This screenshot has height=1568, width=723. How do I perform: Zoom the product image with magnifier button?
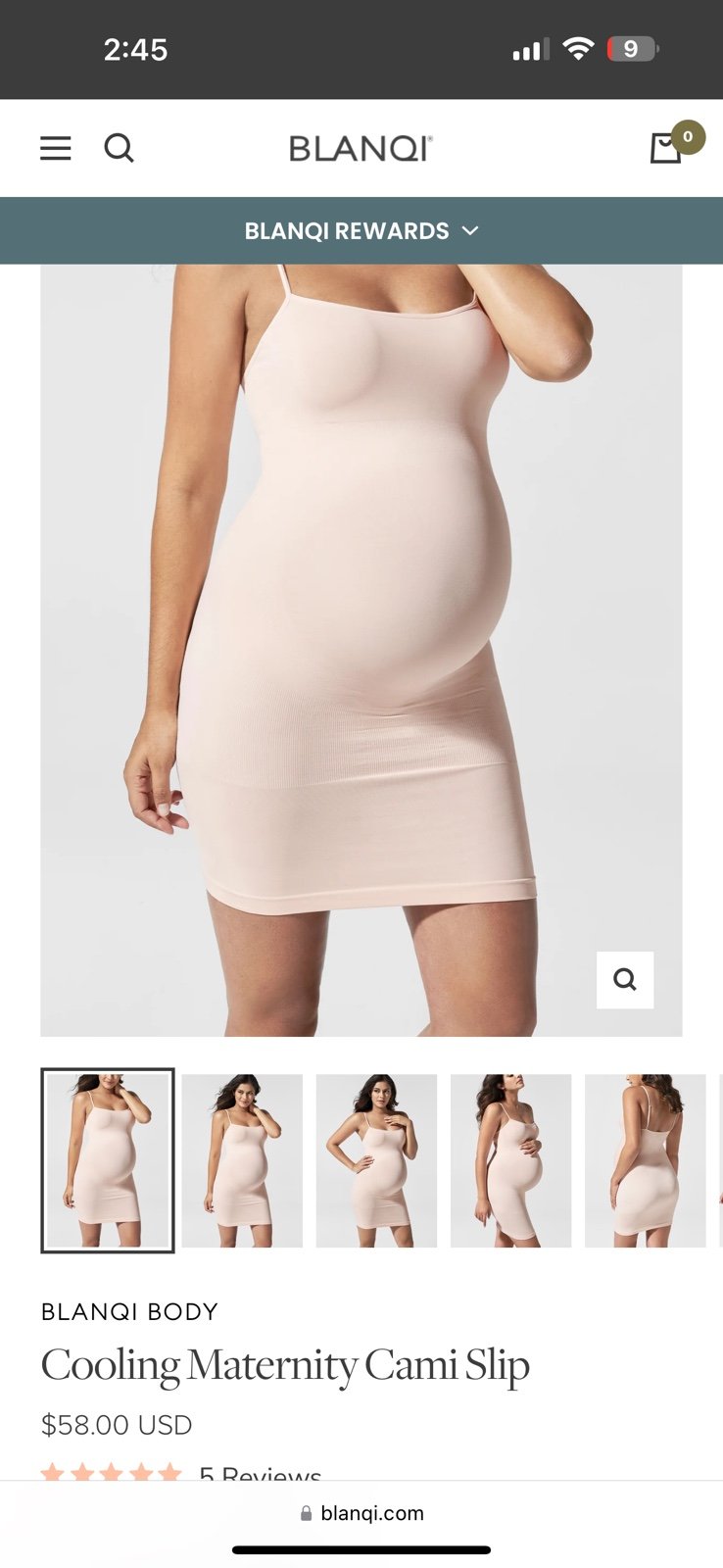(x=625, y=979)
